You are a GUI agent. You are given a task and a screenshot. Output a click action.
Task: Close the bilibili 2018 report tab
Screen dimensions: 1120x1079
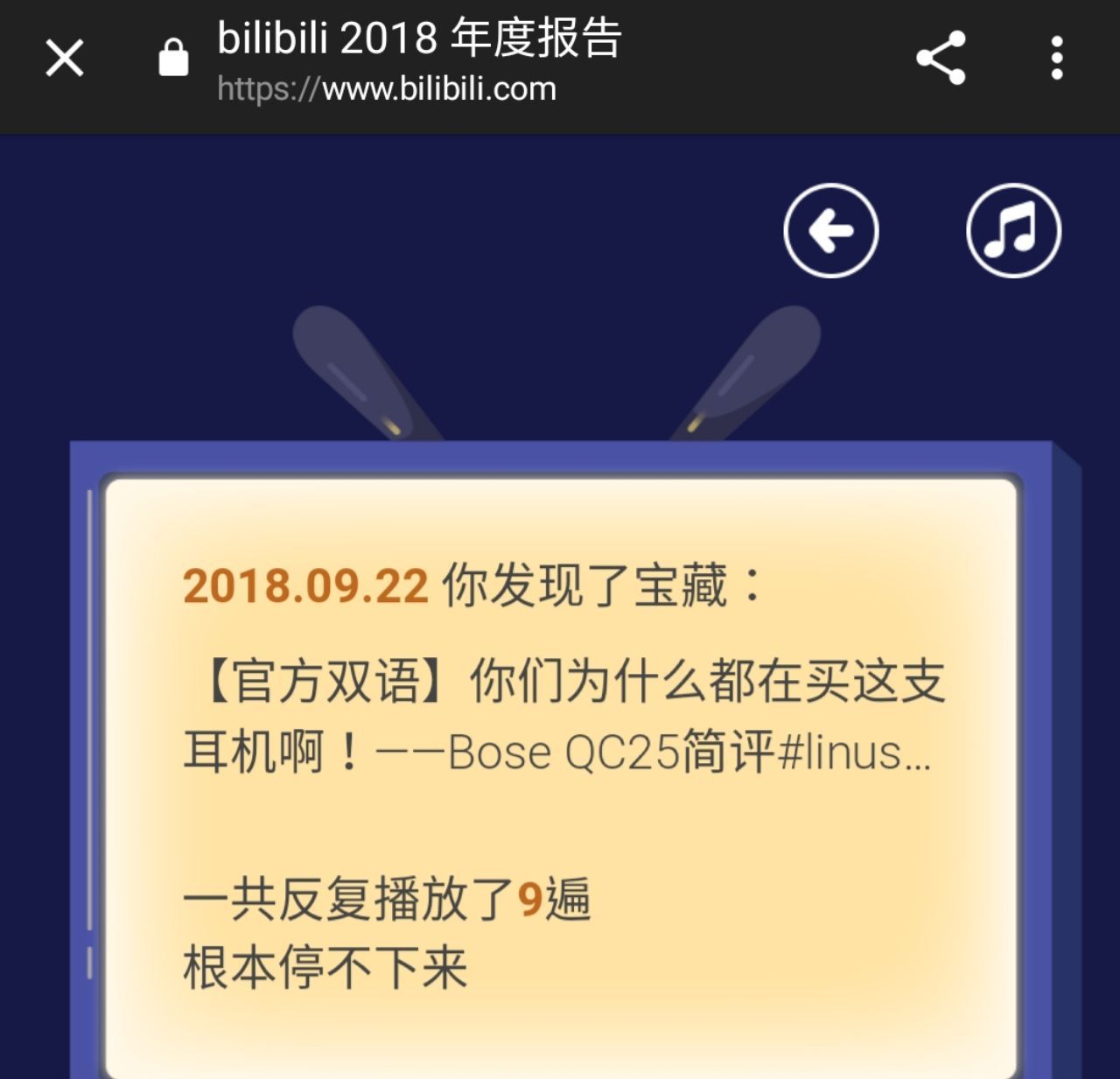(x=65, y=59)
